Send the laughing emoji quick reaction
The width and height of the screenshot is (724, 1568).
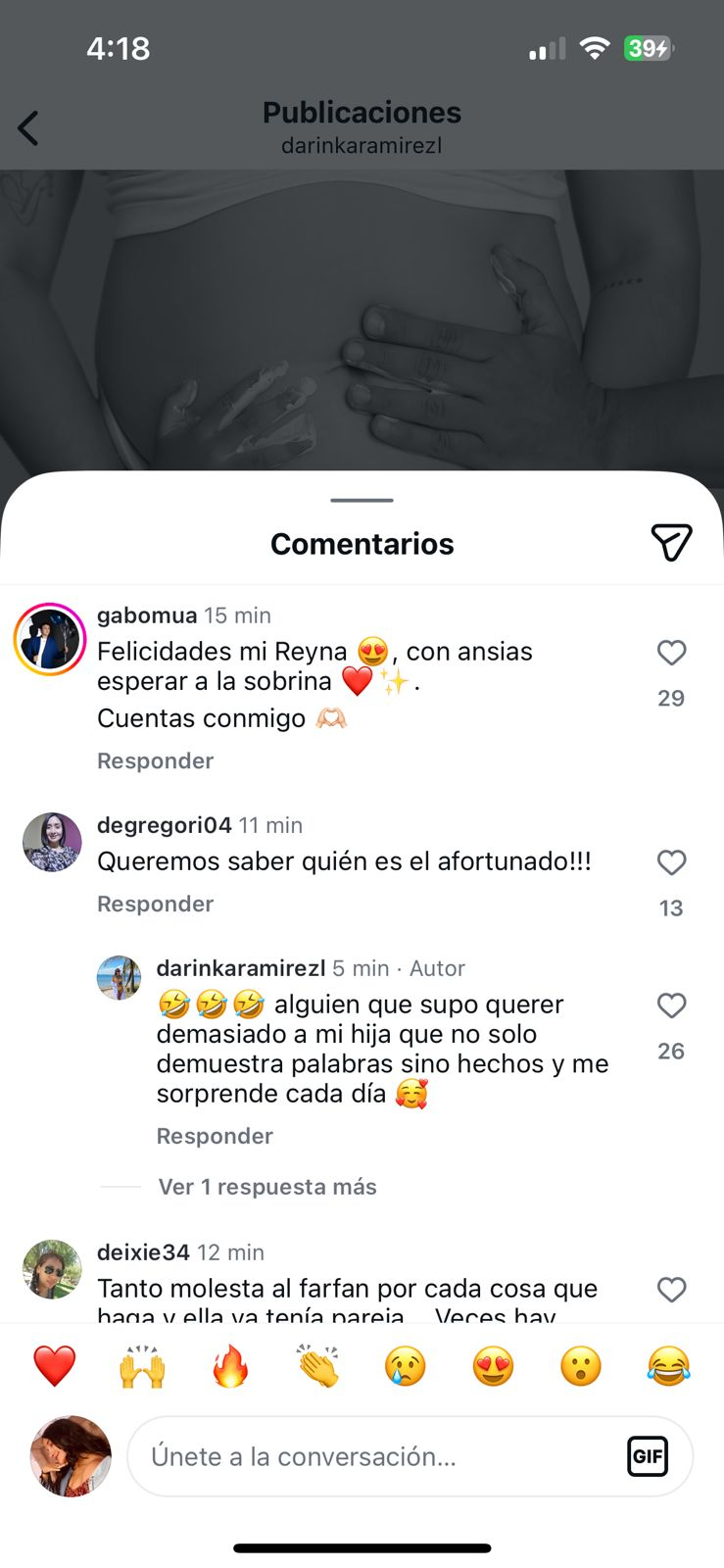tap(668, 1365)
